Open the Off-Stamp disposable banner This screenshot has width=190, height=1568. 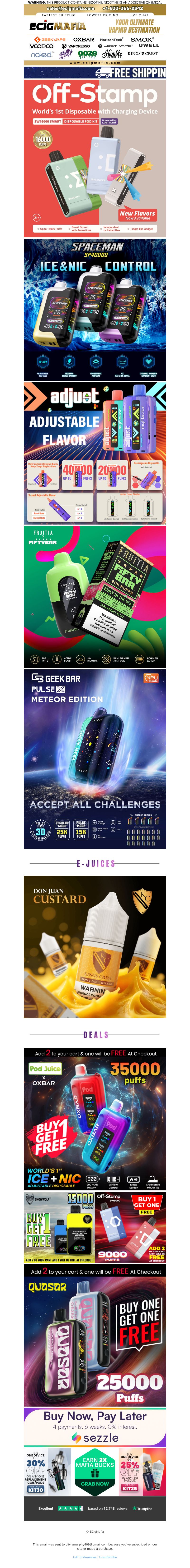[x=94, y=158]
